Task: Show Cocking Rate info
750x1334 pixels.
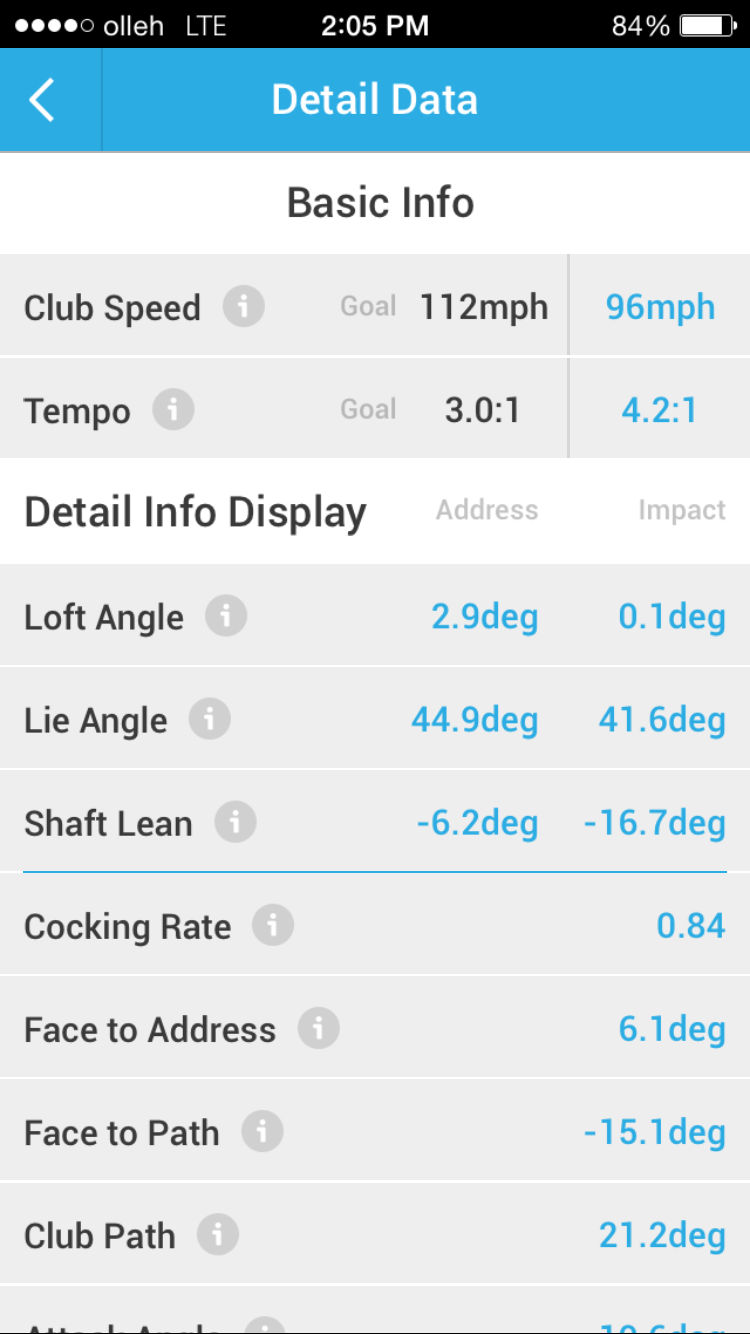Action: pyautogui.click(x=273, y=926)
